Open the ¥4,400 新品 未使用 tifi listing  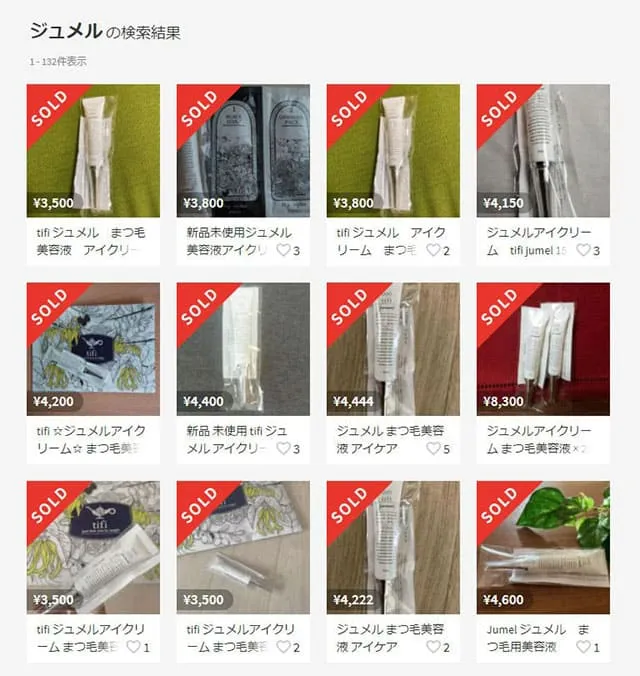(243, 348)
